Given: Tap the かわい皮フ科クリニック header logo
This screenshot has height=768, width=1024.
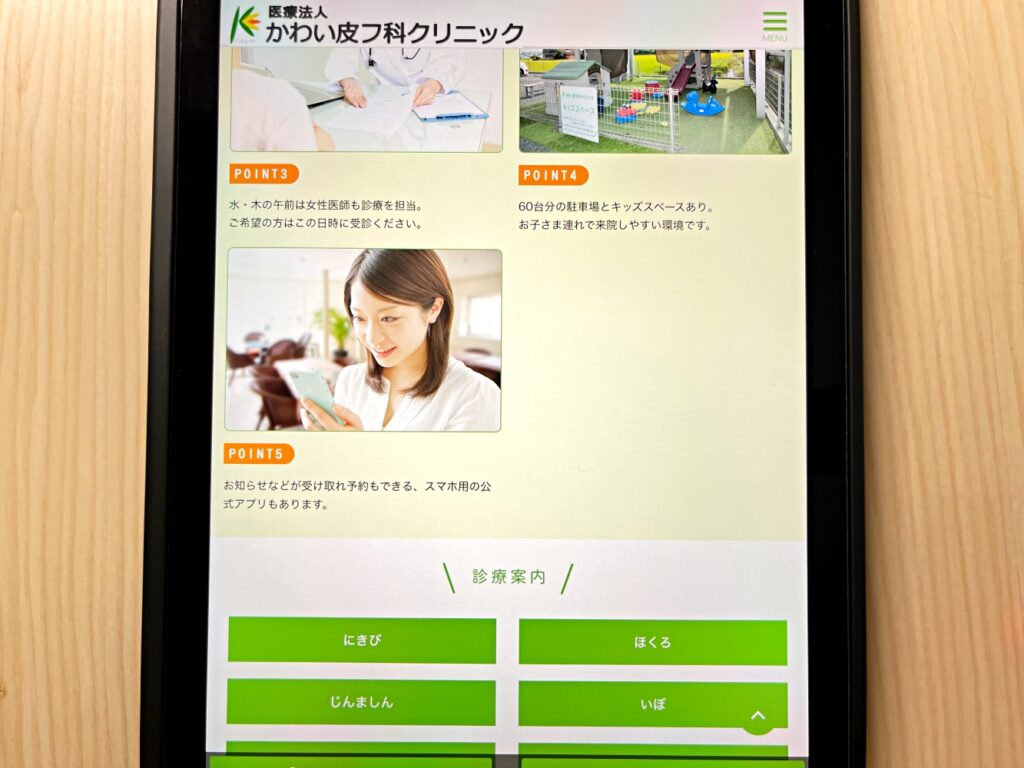Looking at the screenshot, I should (x=377, y=25).
